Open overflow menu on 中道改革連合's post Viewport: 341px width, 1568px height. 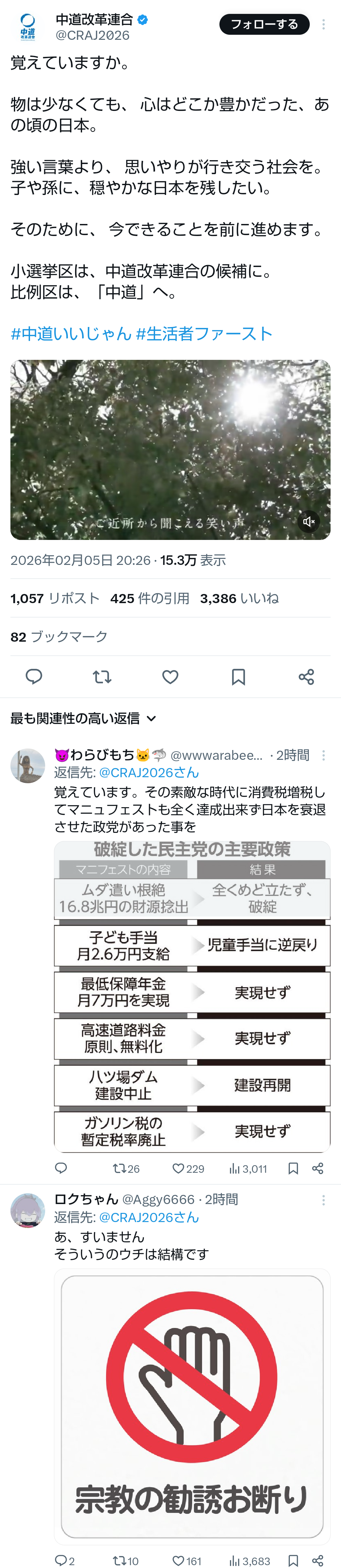(323, 24)
